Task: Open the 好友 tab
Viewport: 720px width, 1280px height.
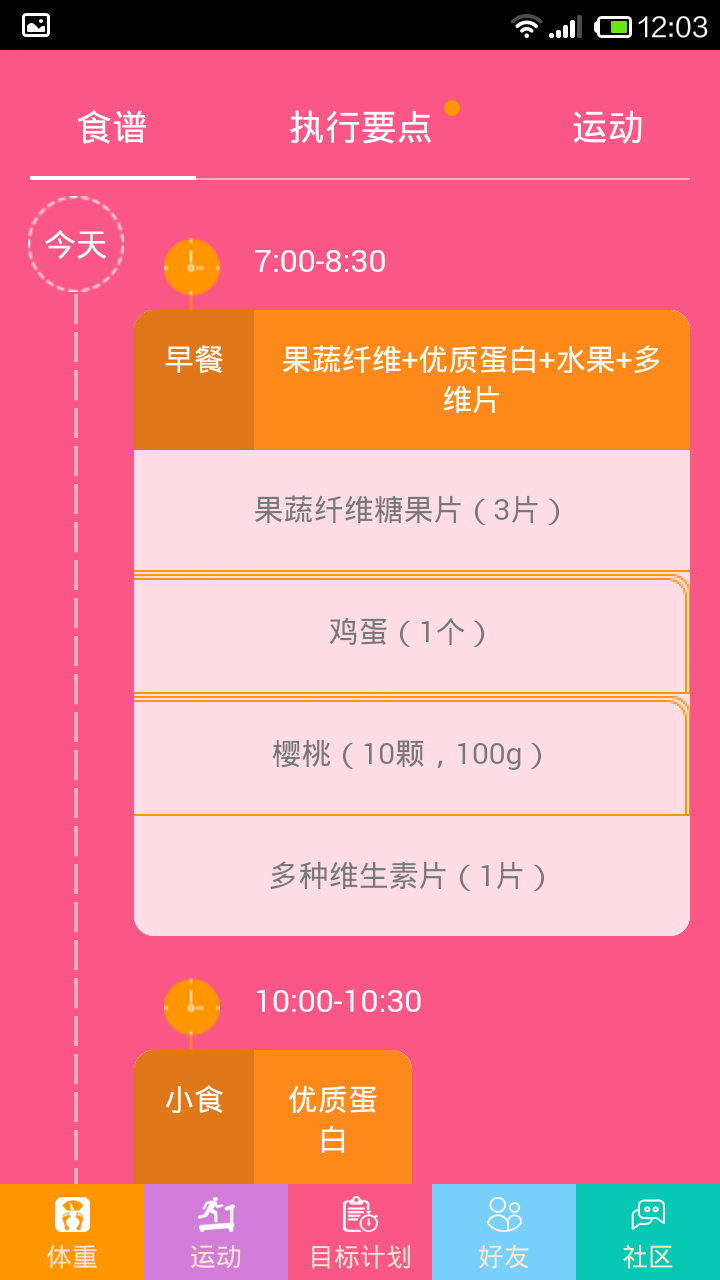Action: (x=504, y=1232)
